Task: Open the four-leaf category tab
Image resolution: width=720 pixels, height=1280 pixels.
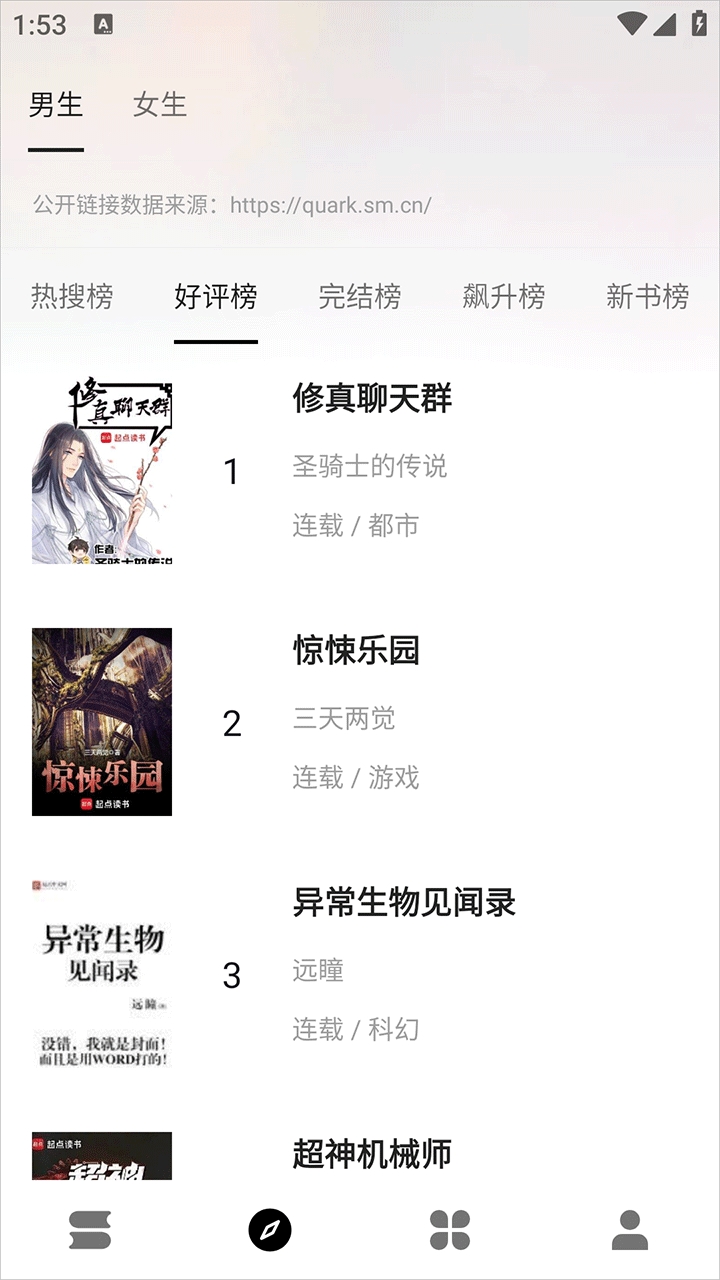Action: (x=450, y=1230)
